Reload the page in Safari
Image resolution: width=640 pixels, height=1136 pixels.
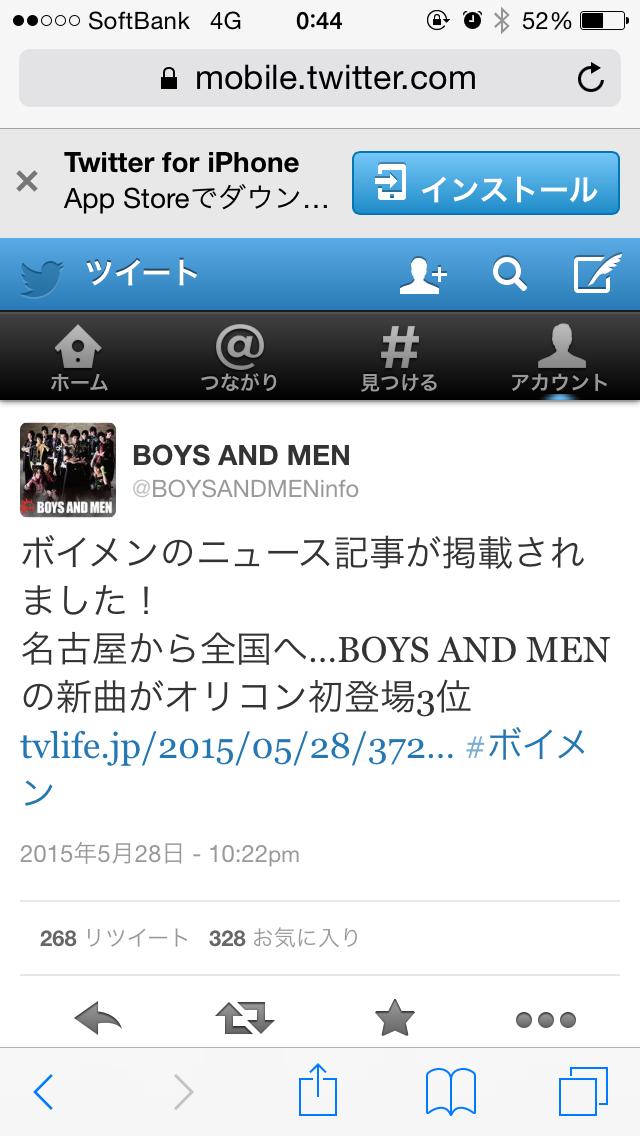coord(591,78)
